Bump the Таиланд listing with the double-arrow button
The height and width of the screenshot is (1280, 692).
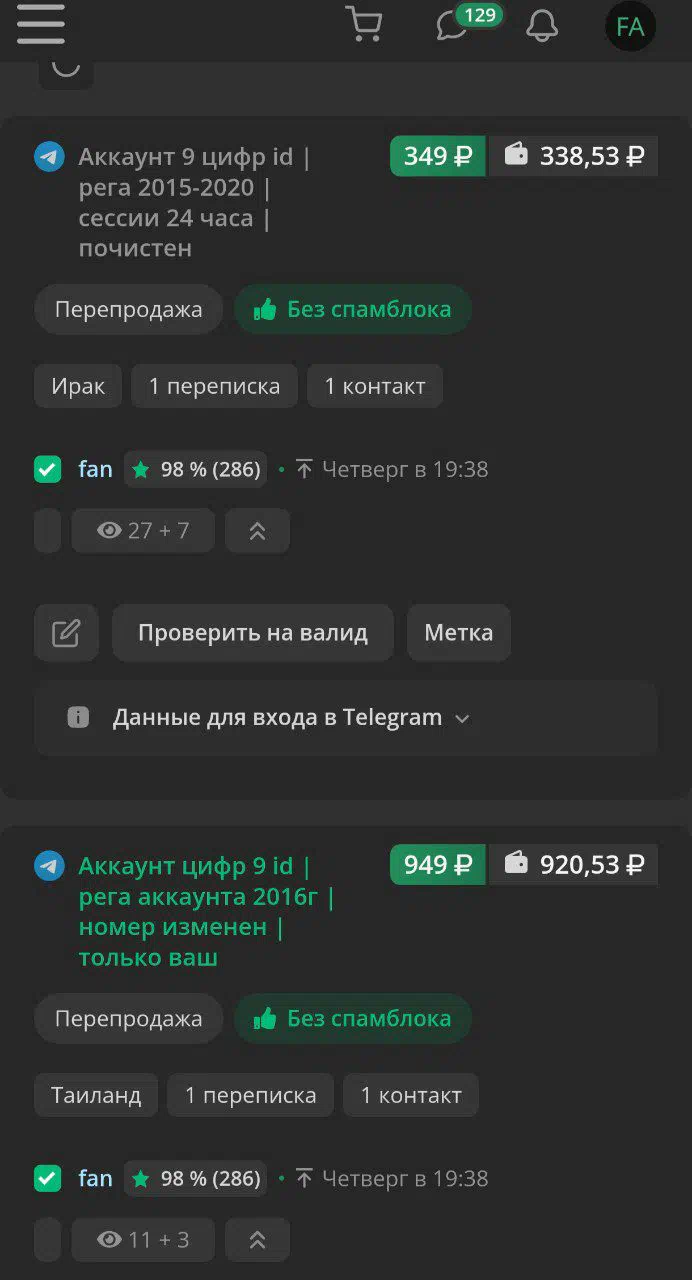257,1240
